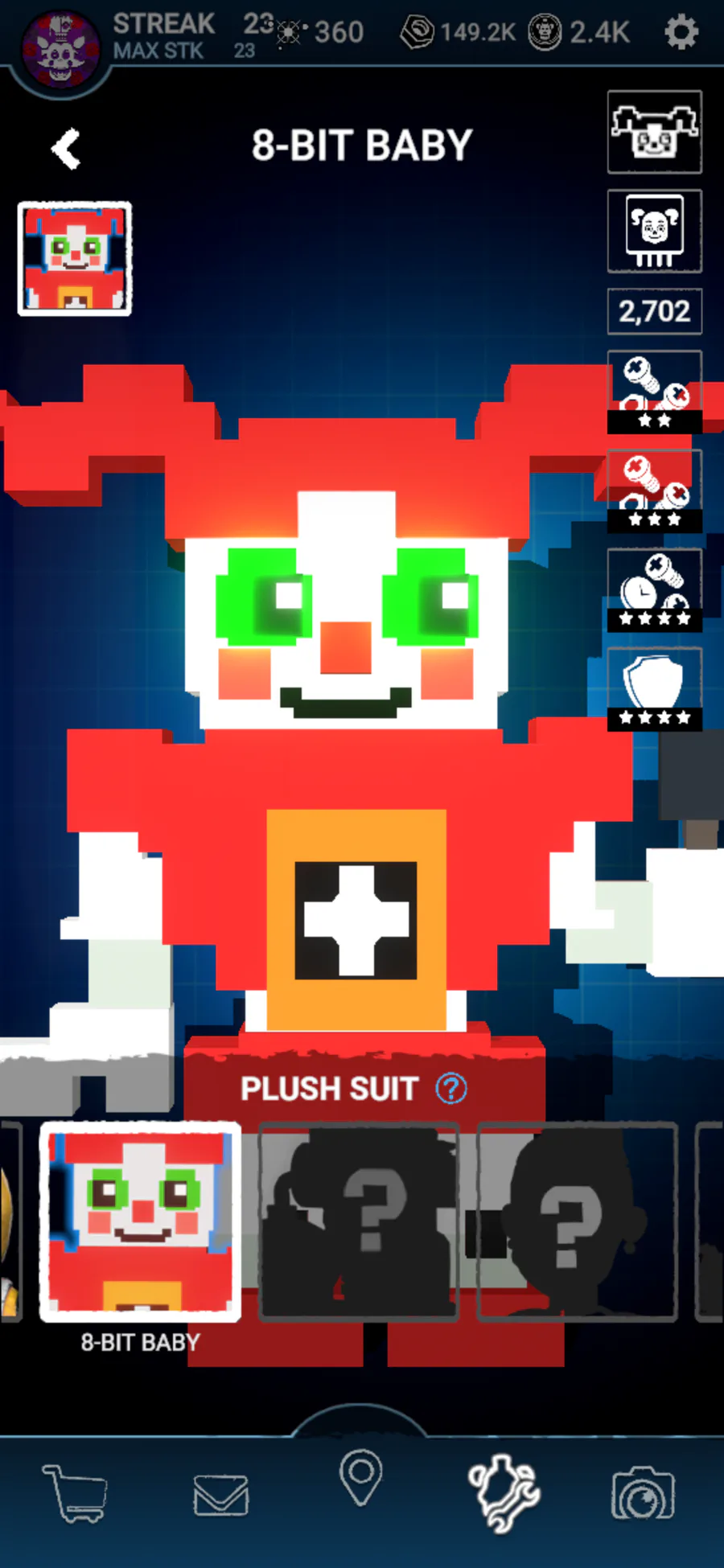
Task: Open the workshop wrench tab
Action: click(504, 1492)
